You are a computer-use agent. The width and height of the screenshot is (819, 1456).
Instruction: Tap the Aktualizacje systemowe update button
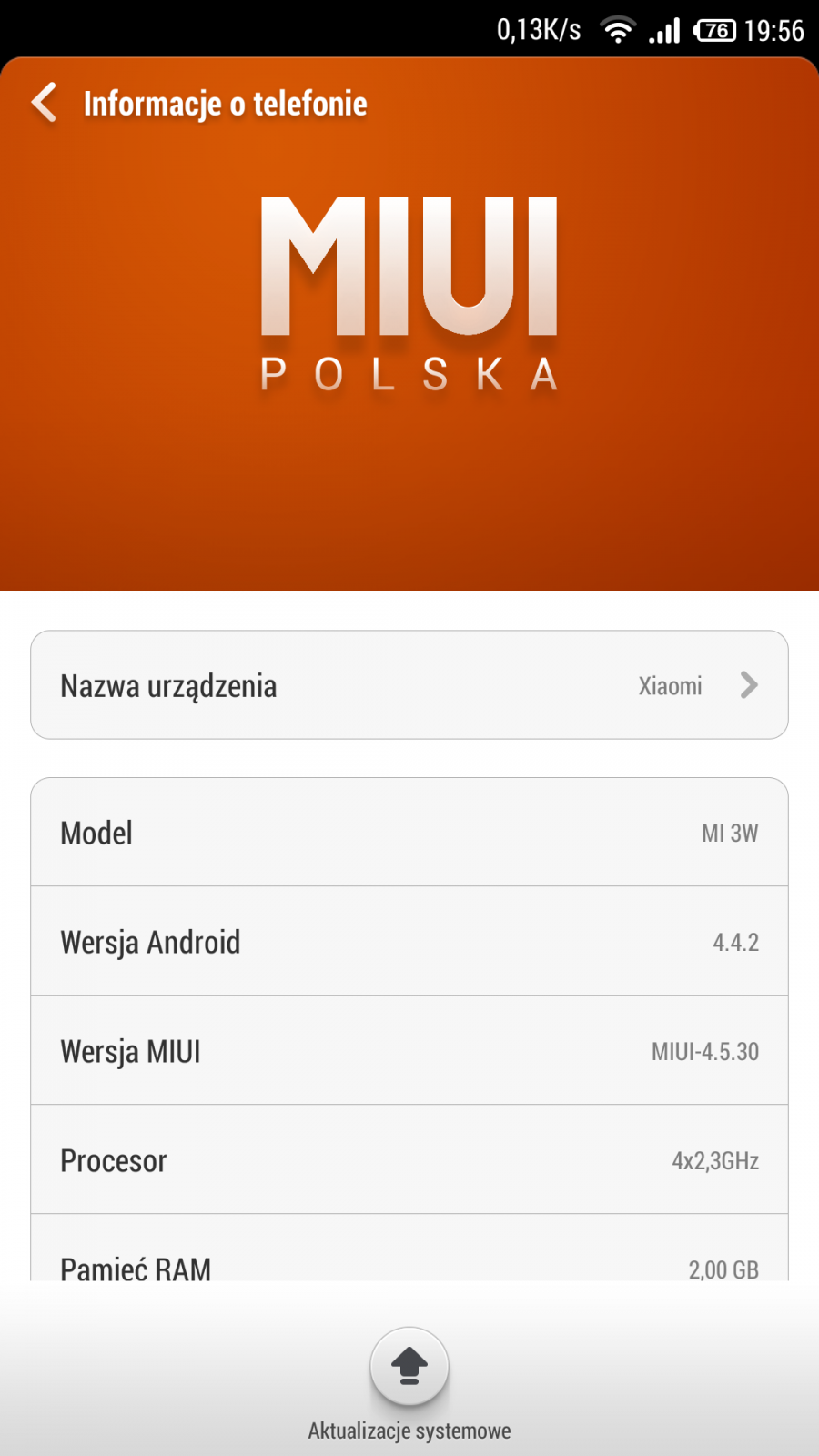pyautogui.click(x=409, y=1367)
